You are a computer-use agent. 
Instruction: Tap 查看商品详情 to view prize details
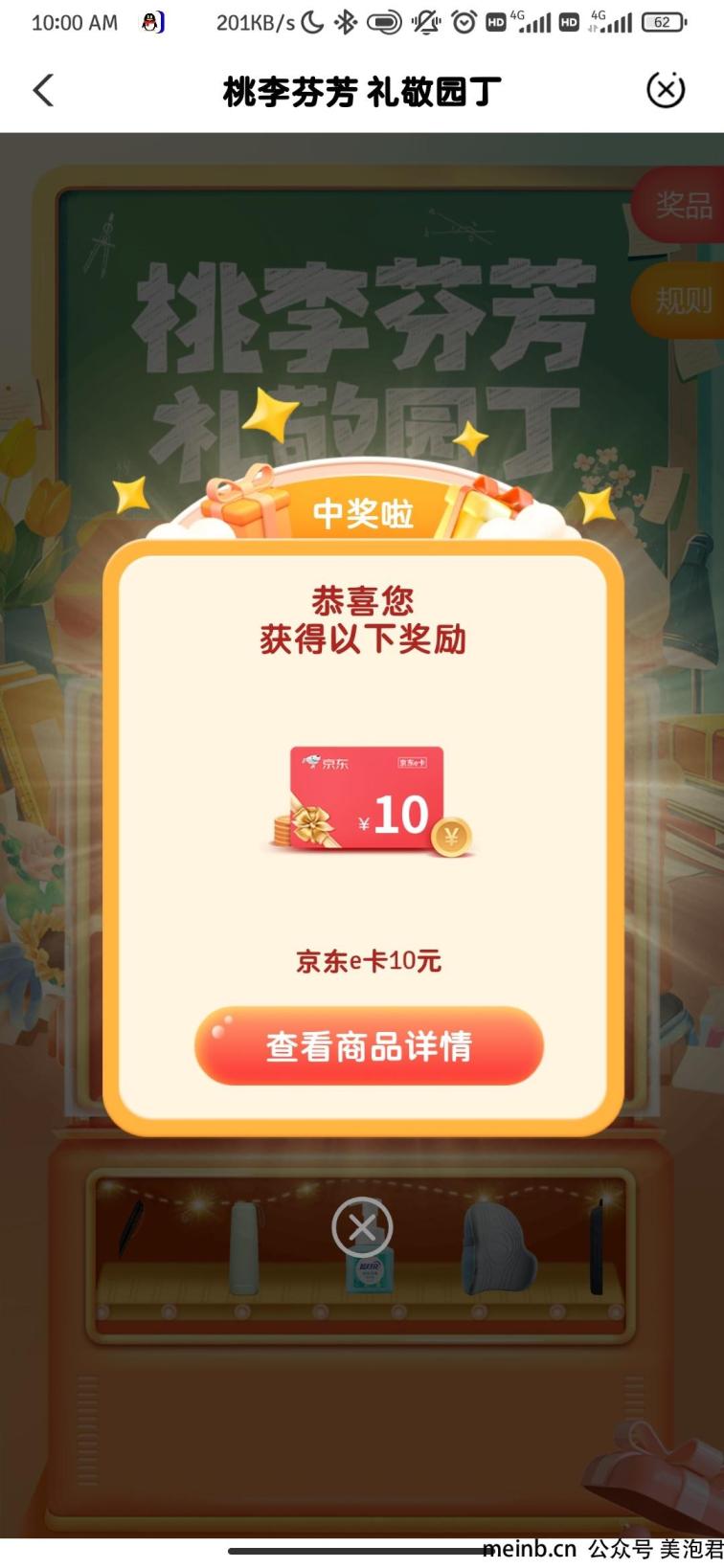point(369,1045)
